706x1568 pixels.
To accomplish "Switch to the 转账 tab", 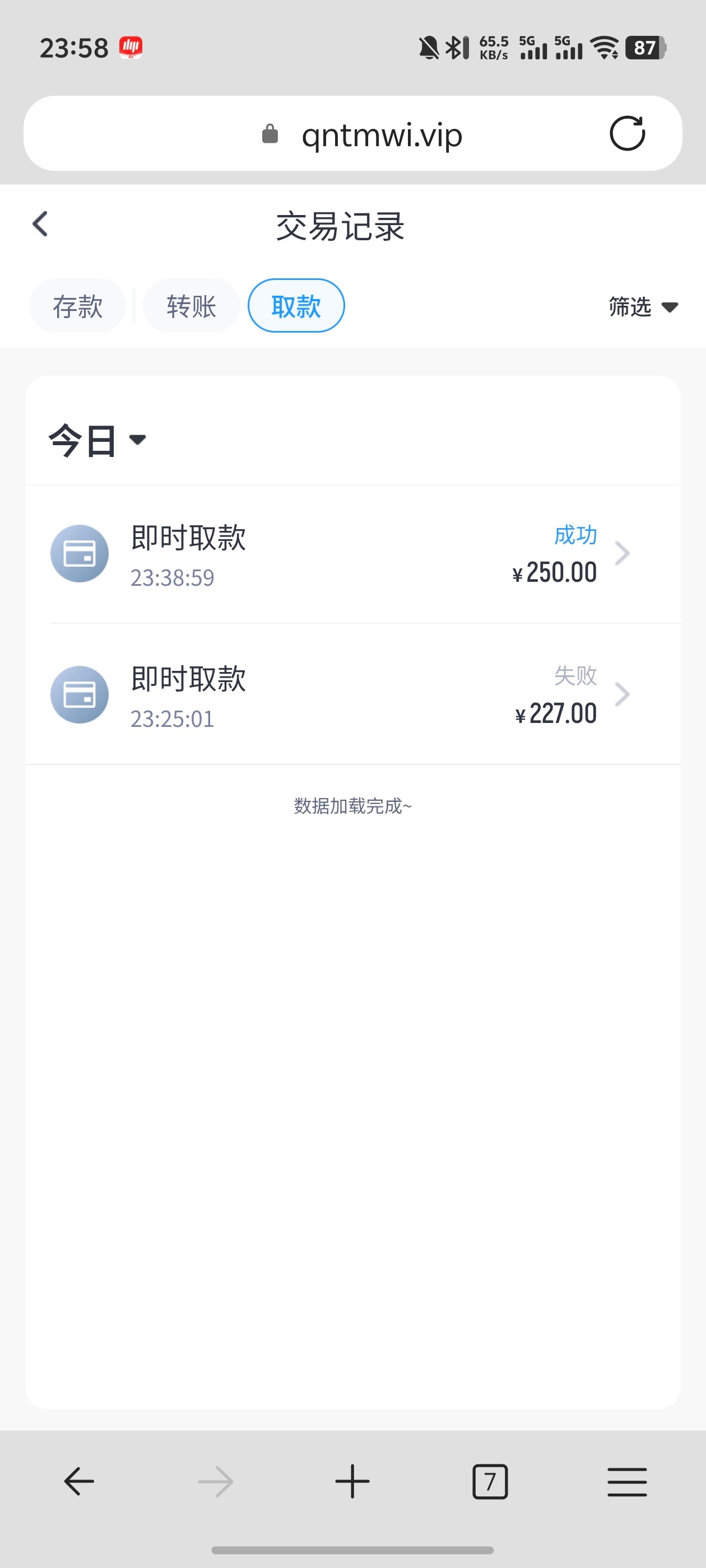I will click(191, 306).
